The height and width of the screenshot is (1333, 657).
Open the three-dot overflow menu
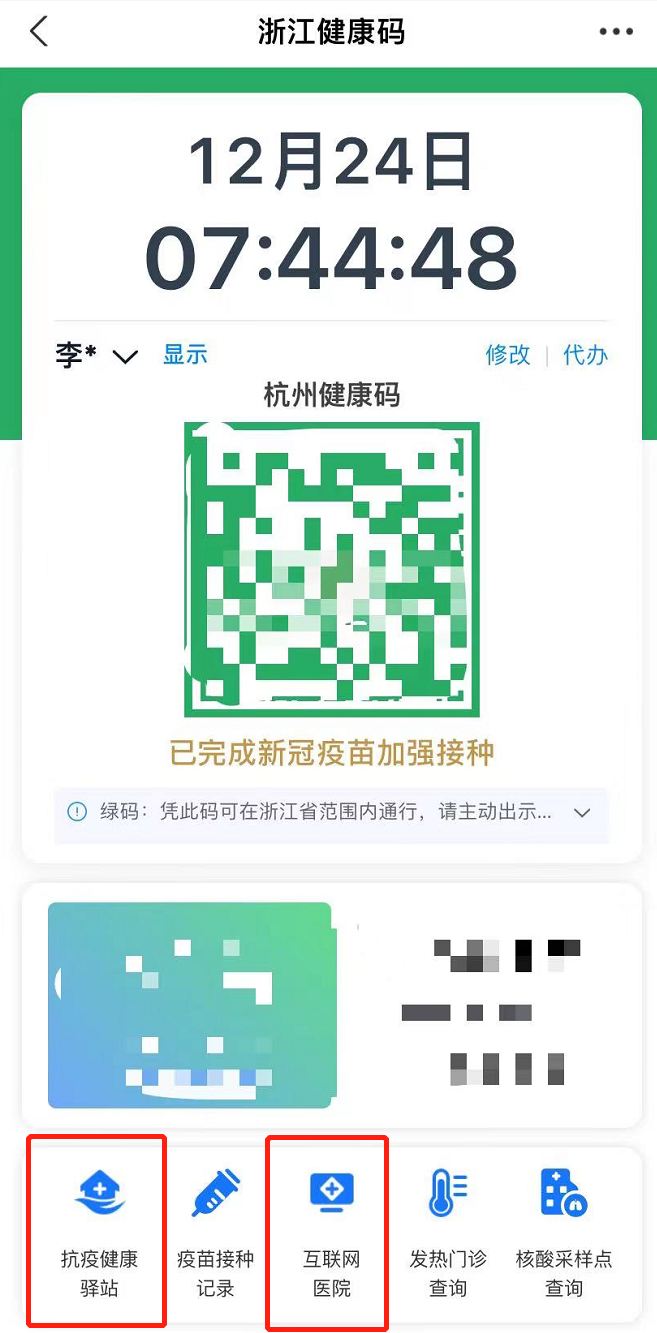coord(616,32)
